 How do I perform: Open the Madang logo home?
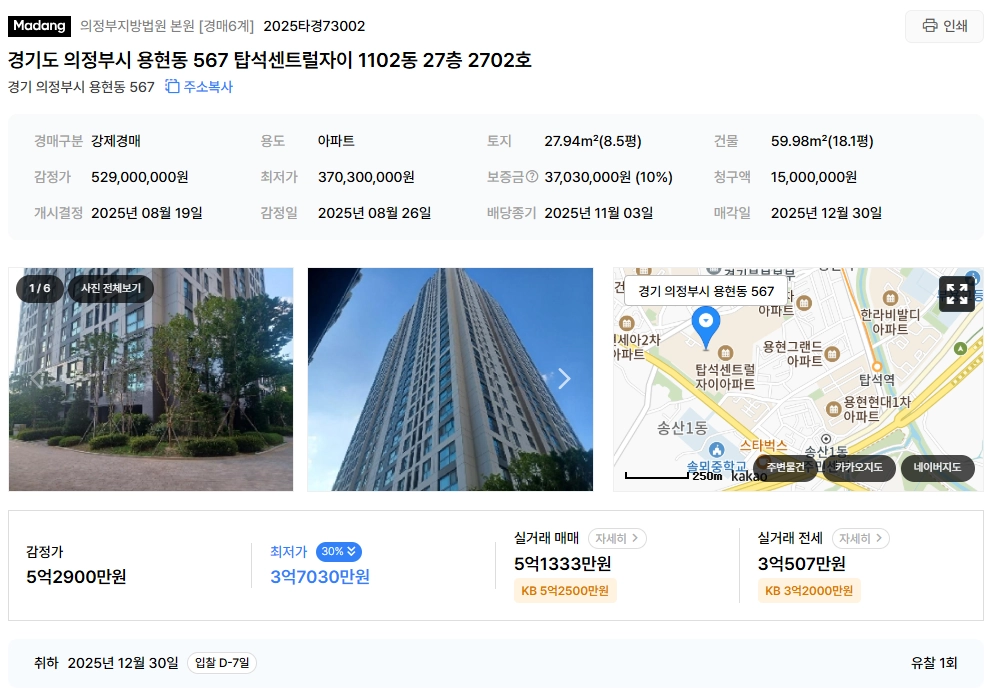click(40, 26)
